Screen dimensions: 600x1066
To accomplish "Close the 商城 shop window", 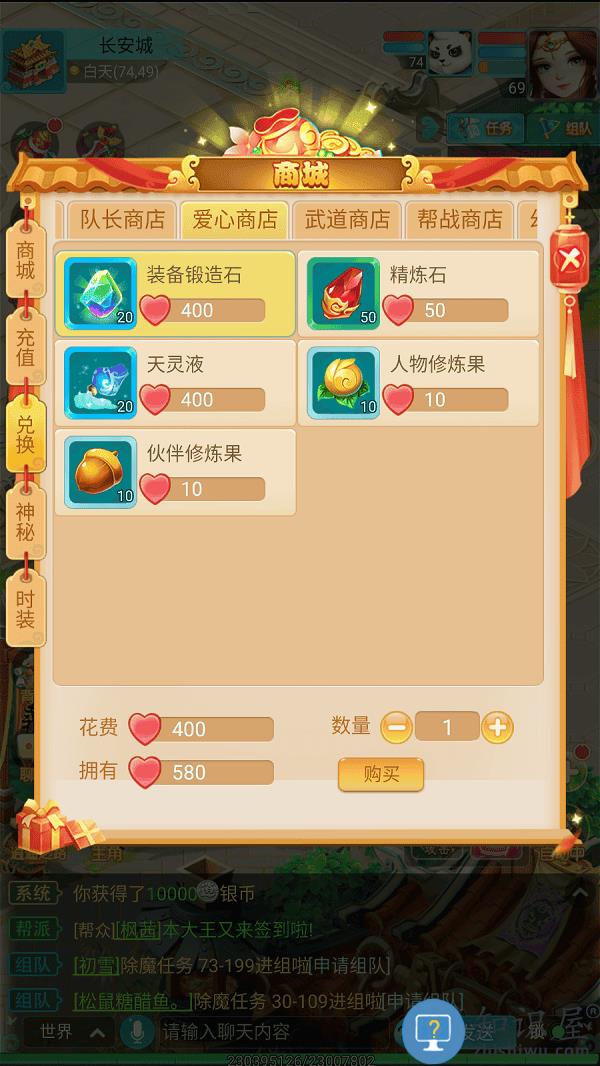I will (569, 260).
